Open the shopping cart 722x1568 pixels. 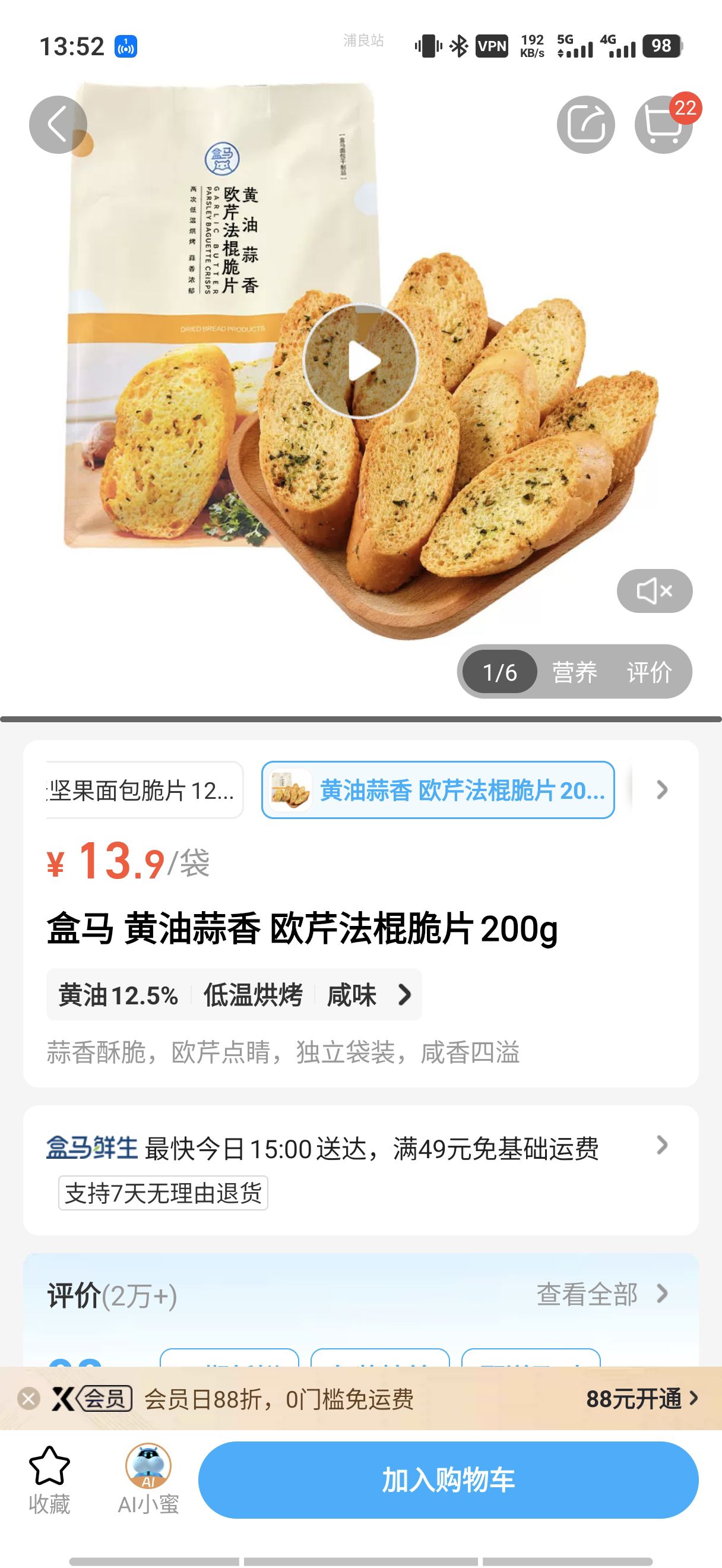click(x=663, y=125)
